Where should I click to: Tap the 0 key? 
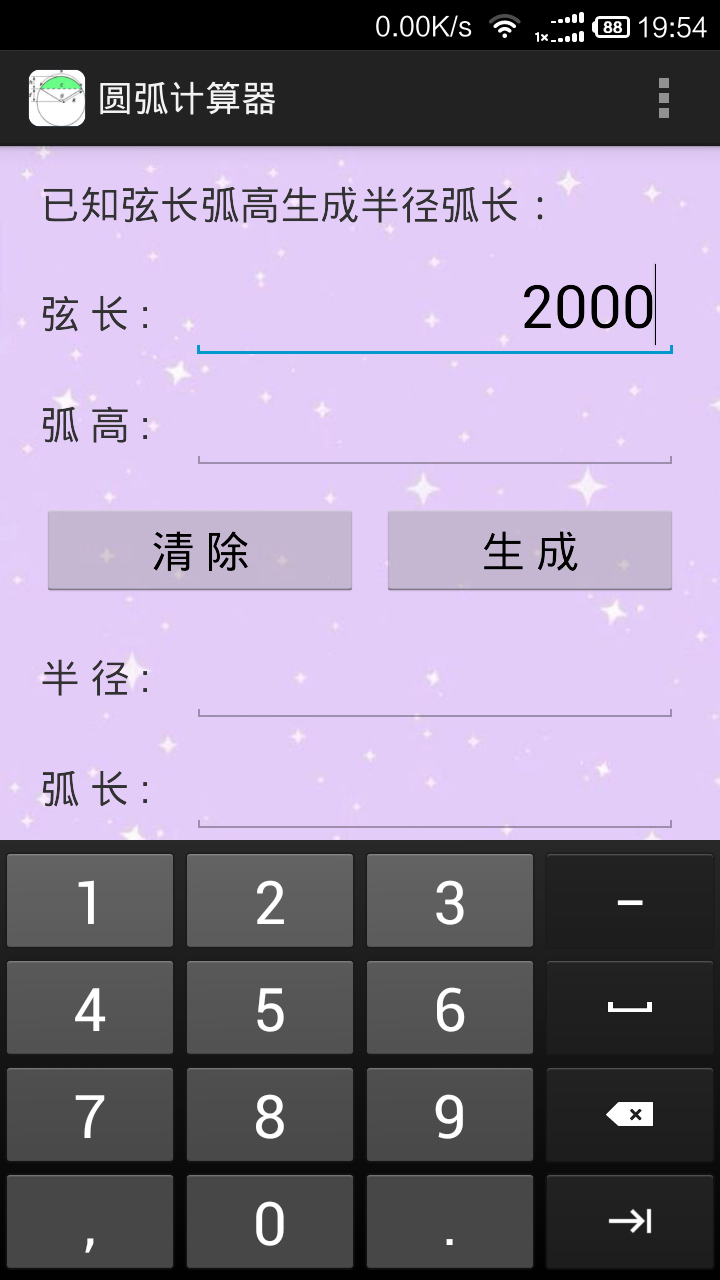(269, 1221)
